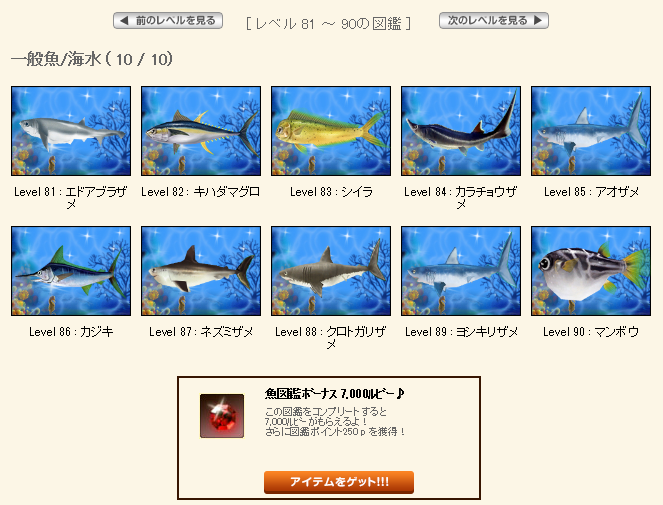Select the Level 83 シイラ fish tile
663x505 pixels.
pyautogui.click(x=330, y=132)
